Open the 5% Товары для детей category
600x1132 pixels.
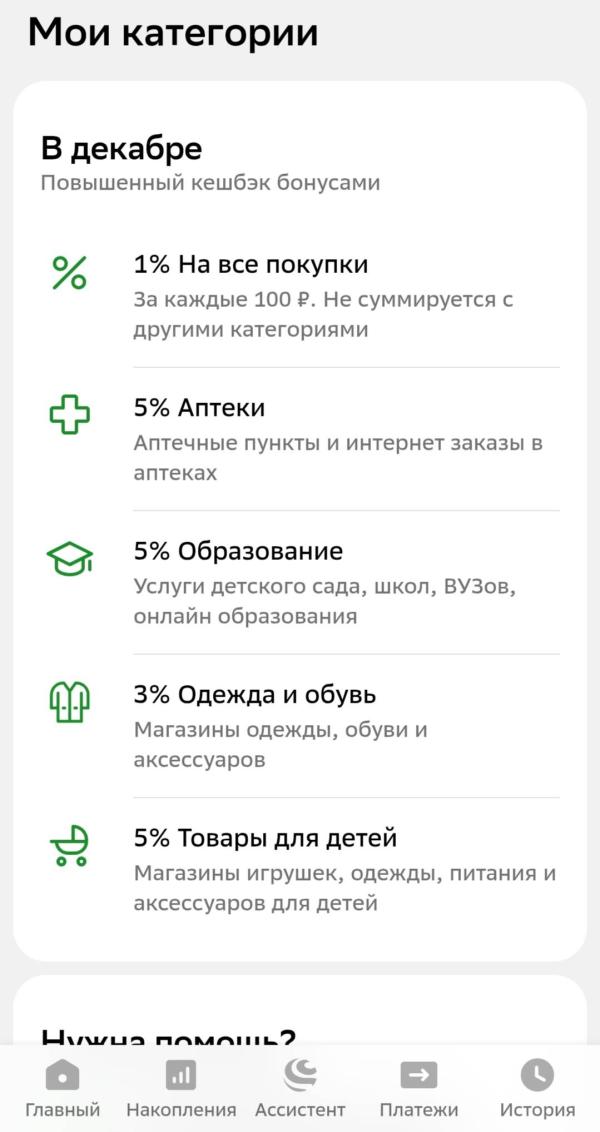point(300,870)
